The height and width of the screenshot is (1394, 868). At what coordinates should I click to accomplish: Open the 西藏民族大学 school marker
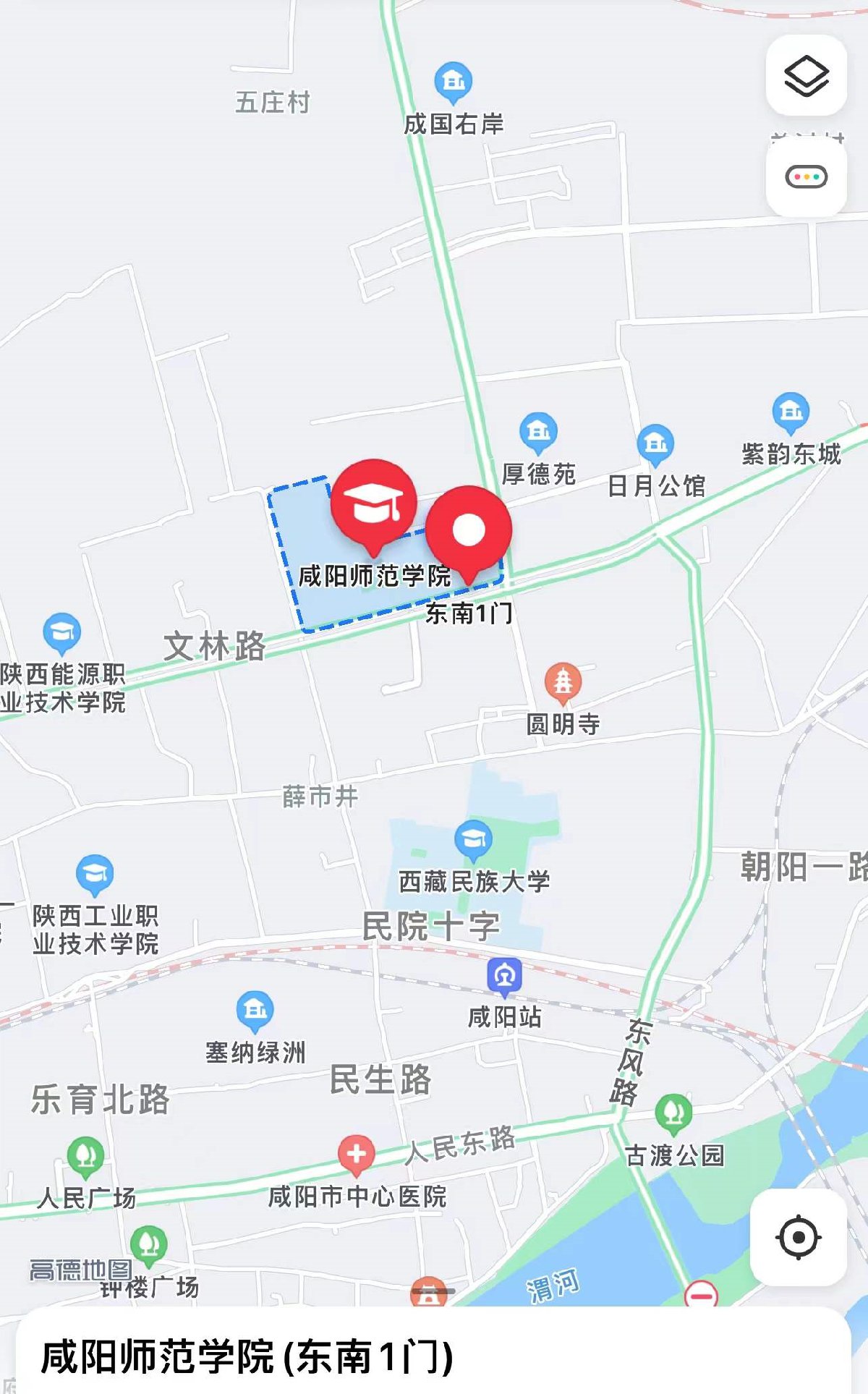474,840
